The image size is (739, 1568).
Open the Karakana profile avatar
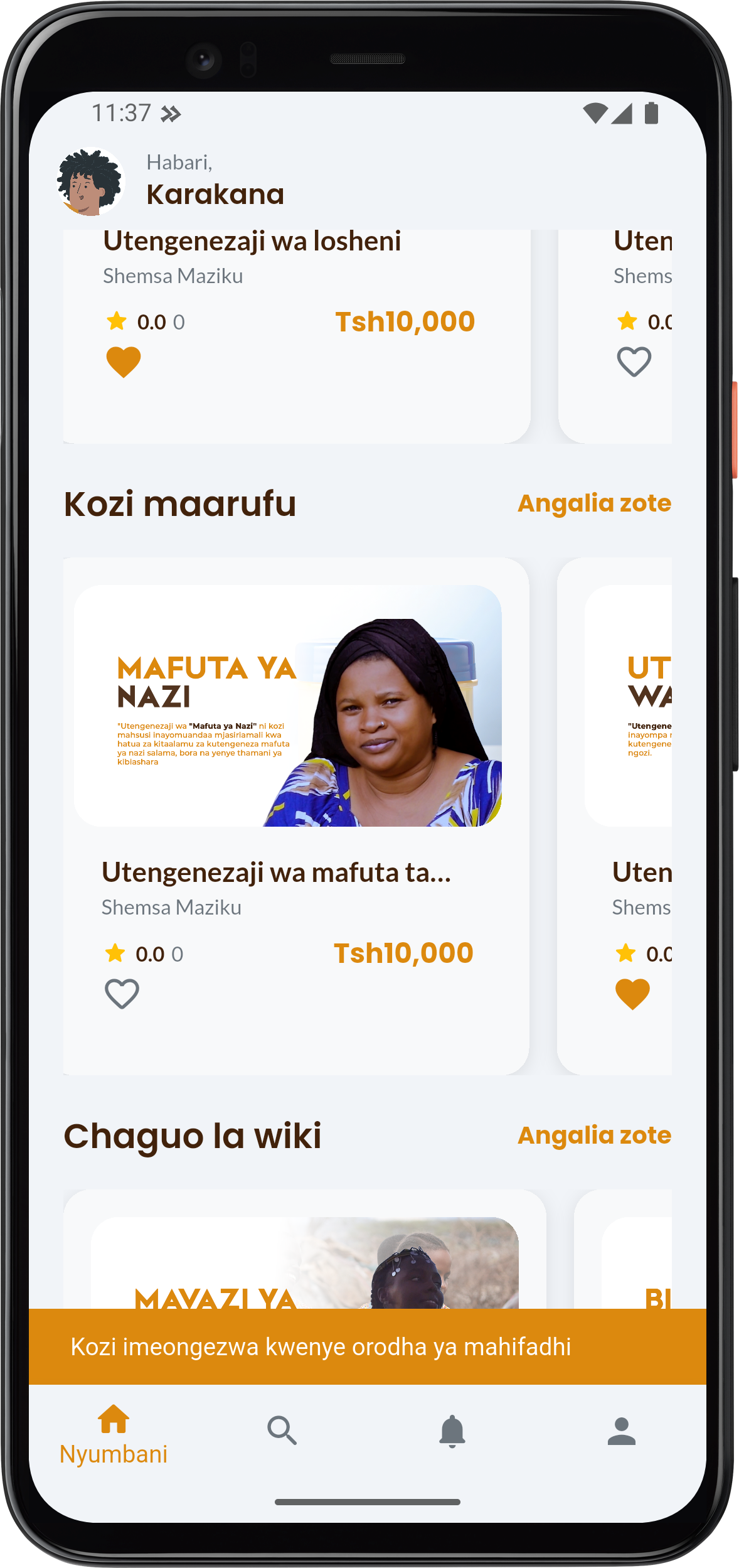pyautogui.click(x=90, y=181)
